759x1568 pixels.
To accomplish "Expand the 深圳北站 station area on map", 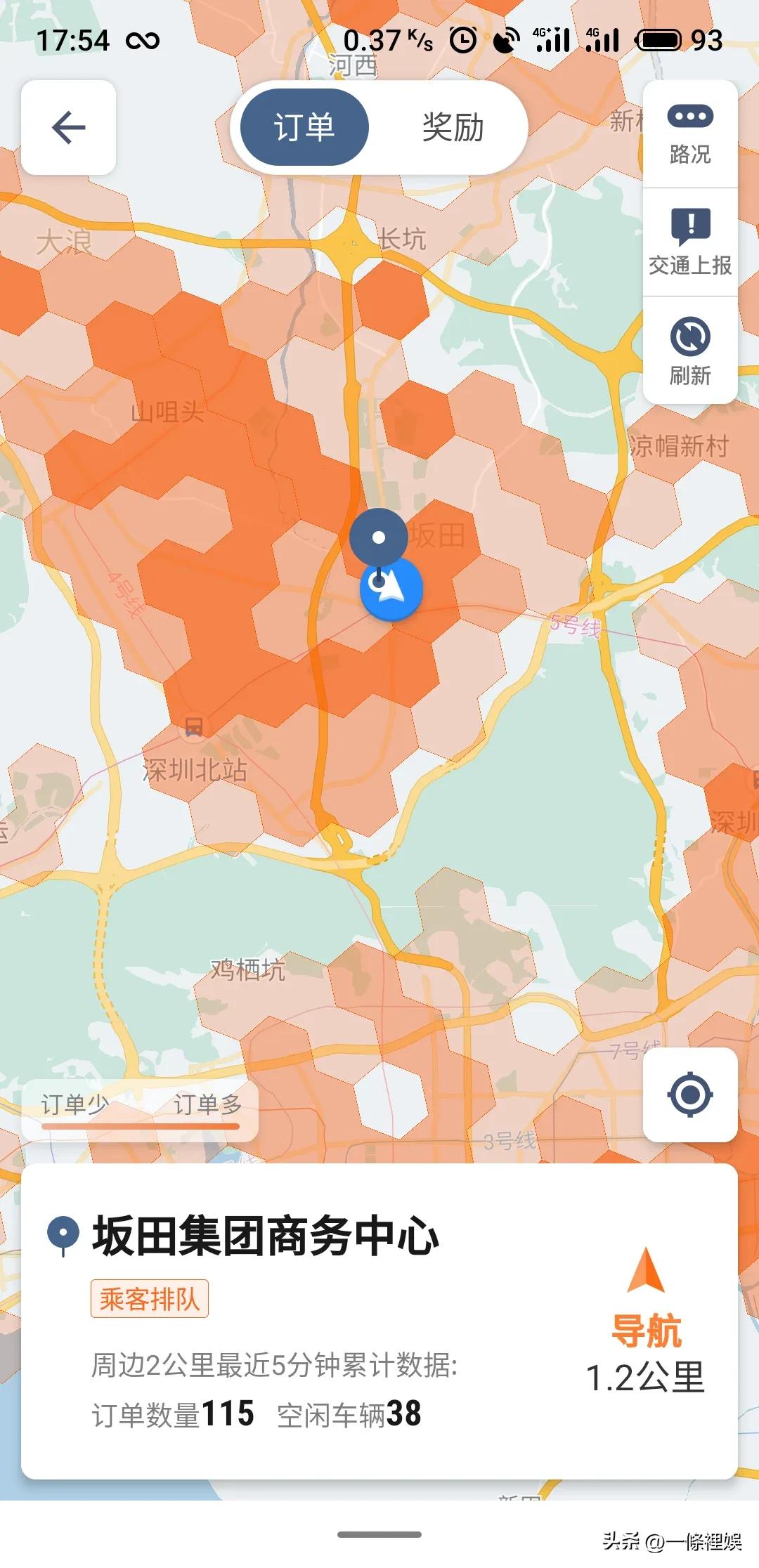I will [193, 767].
